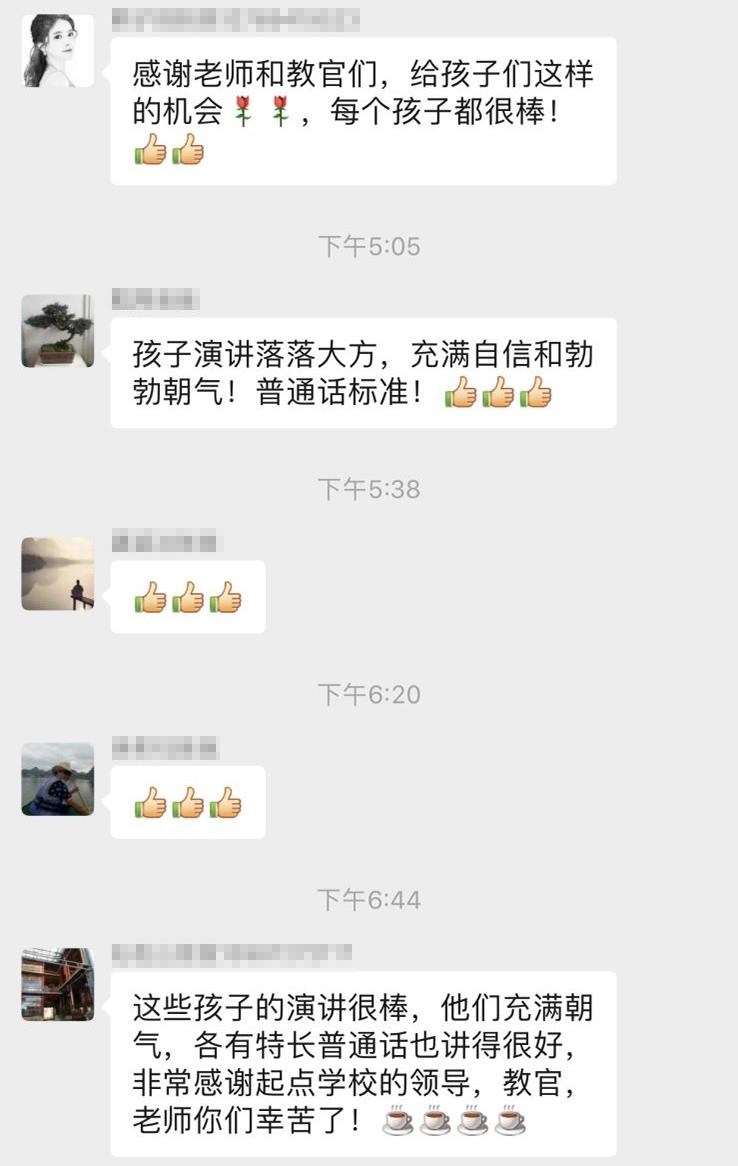Image resolution: width=738 pixels, height=1166 pixels.
Task: Open building avatar beside 这些孩子的演讲很棒 message
Action: pos(58,984)
